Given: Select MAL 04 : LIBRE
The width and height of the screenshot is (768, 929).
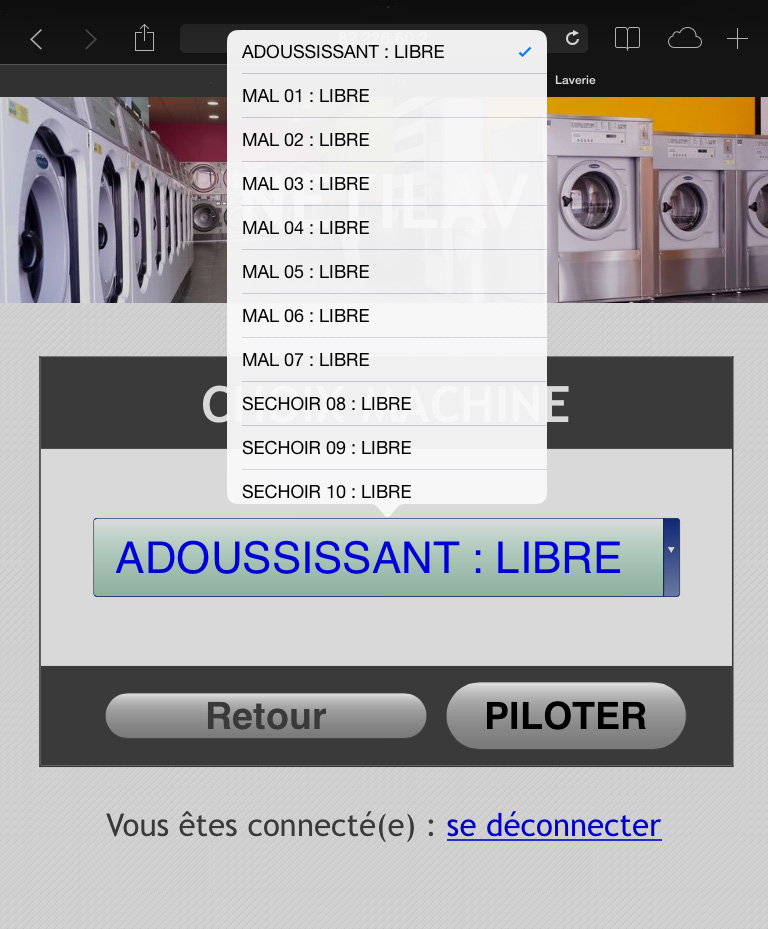Looking at the screenshot, I should pyautogui.click(x=385, y=228).
